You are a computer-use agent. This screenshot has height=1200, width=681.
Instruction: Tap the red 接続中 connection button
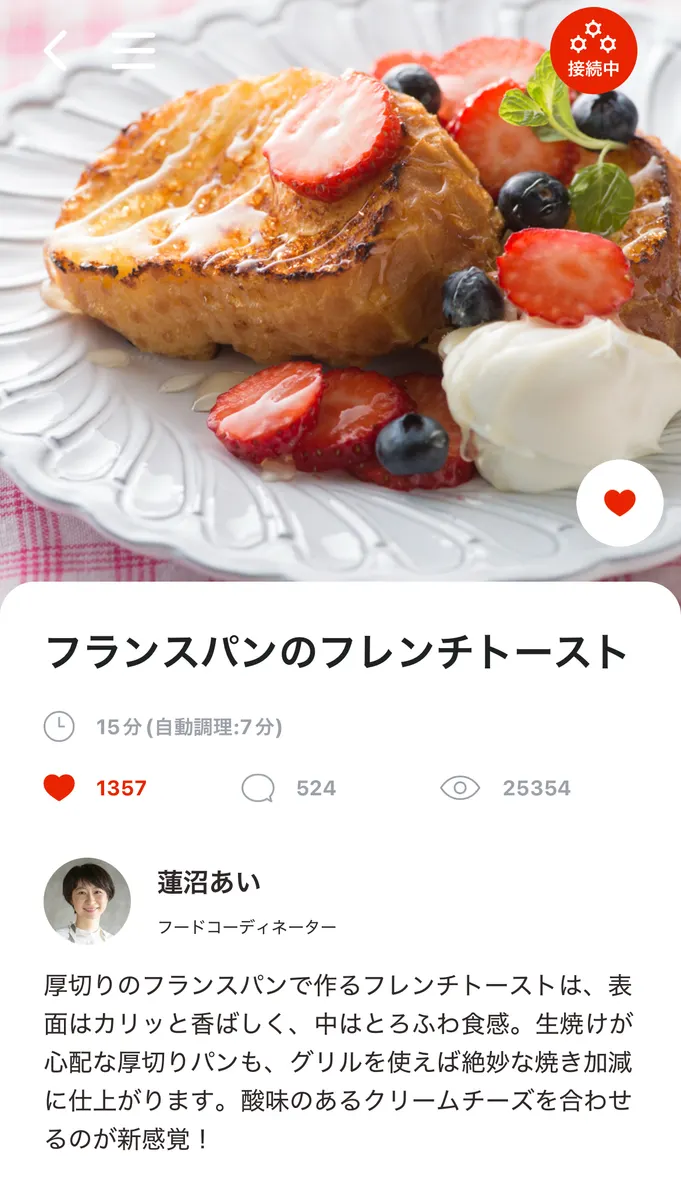pyautogui.click(x=593, y=51)
